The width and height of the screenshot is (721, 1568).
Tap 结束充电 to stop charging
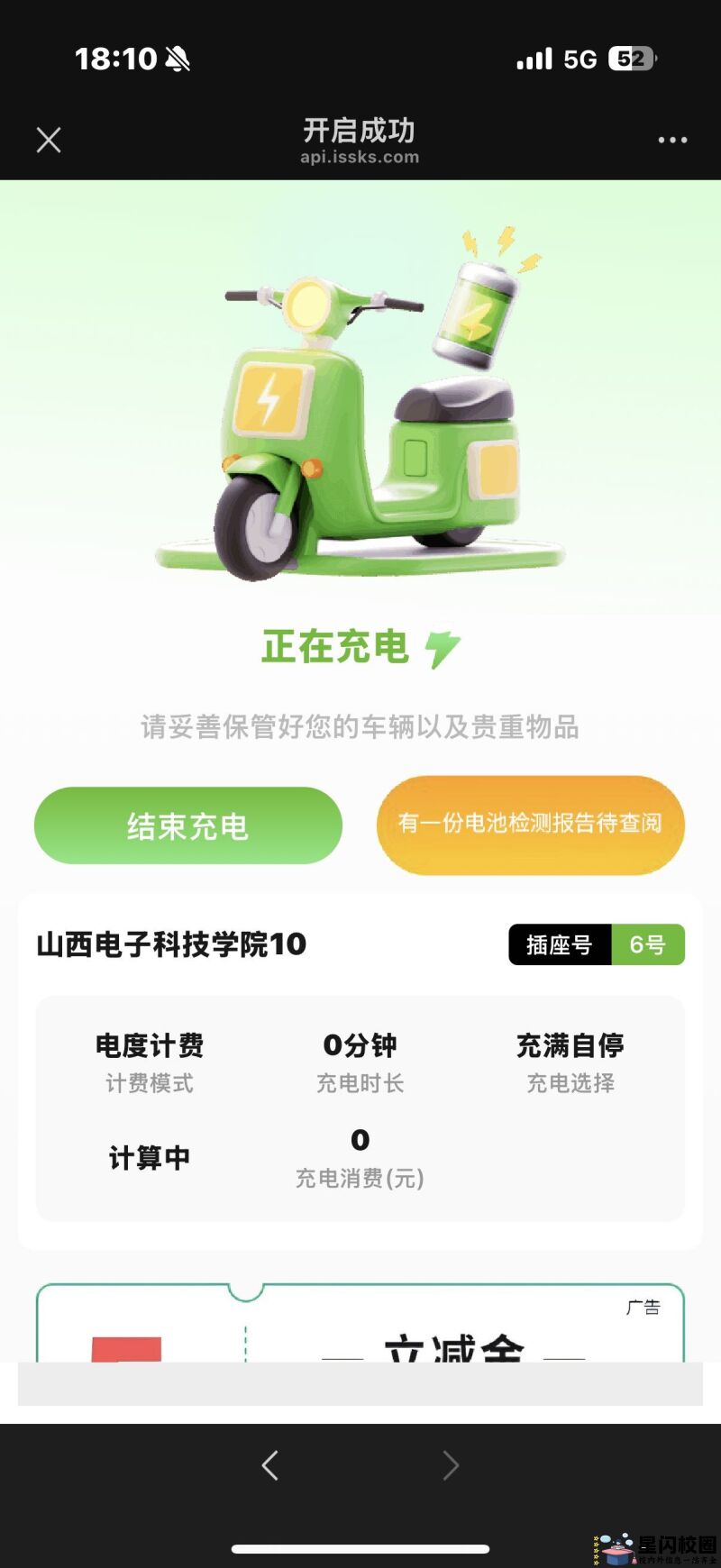tap(188, 825)
